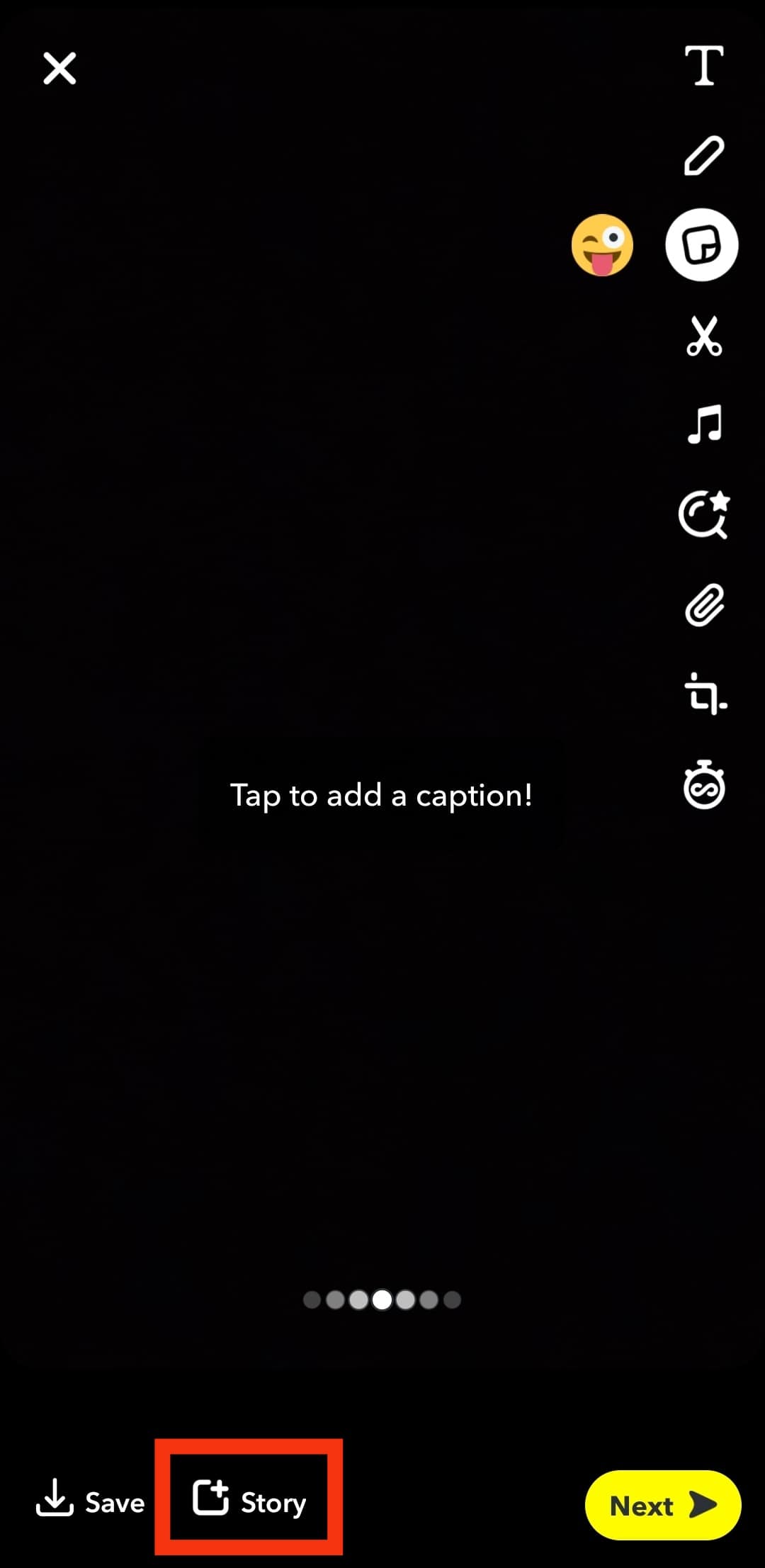
Task: Open the scissors cutout tool
Action: pos(703,336)
